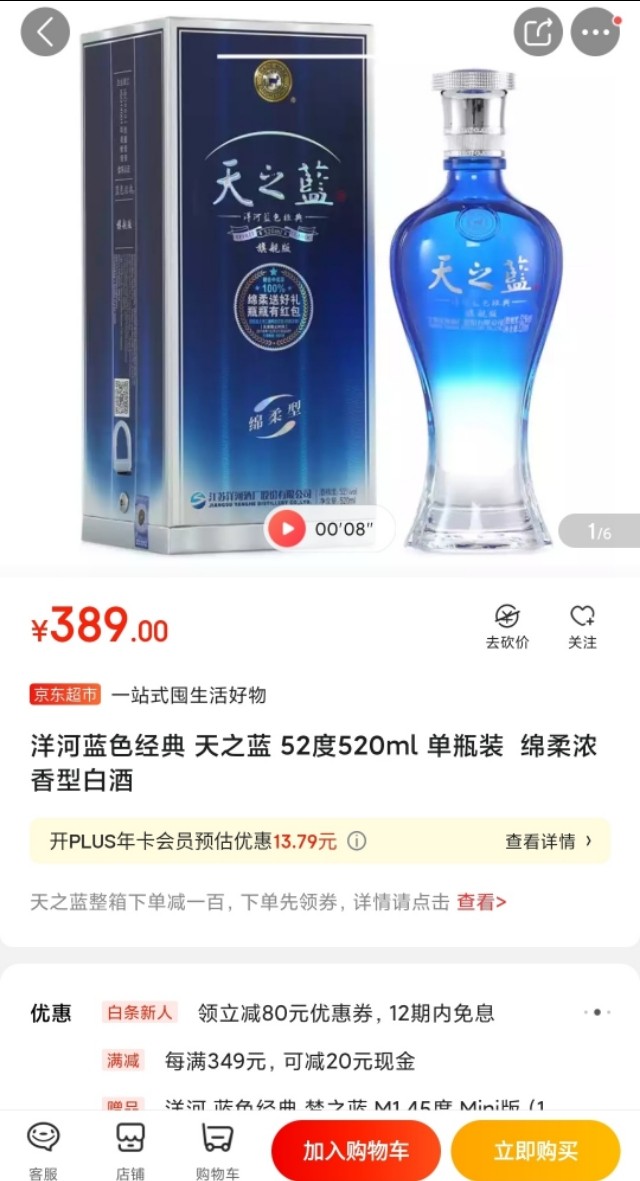The width and height of the screenshot is (640, 1181).
Task: Contact 客服 customer service
Action: click(x=43, y=1150)
